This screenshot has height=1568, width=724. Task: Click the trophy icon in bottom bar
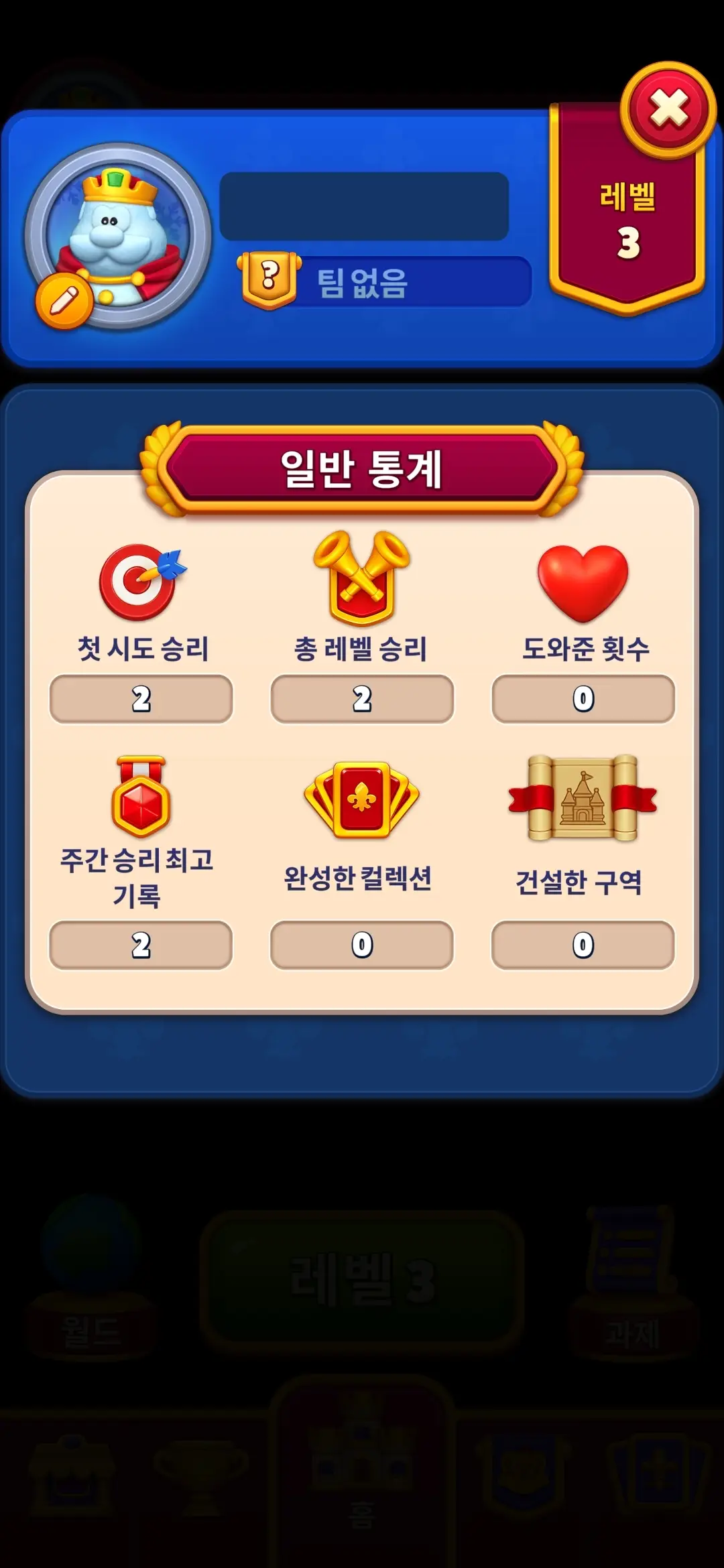[198, 1467]
